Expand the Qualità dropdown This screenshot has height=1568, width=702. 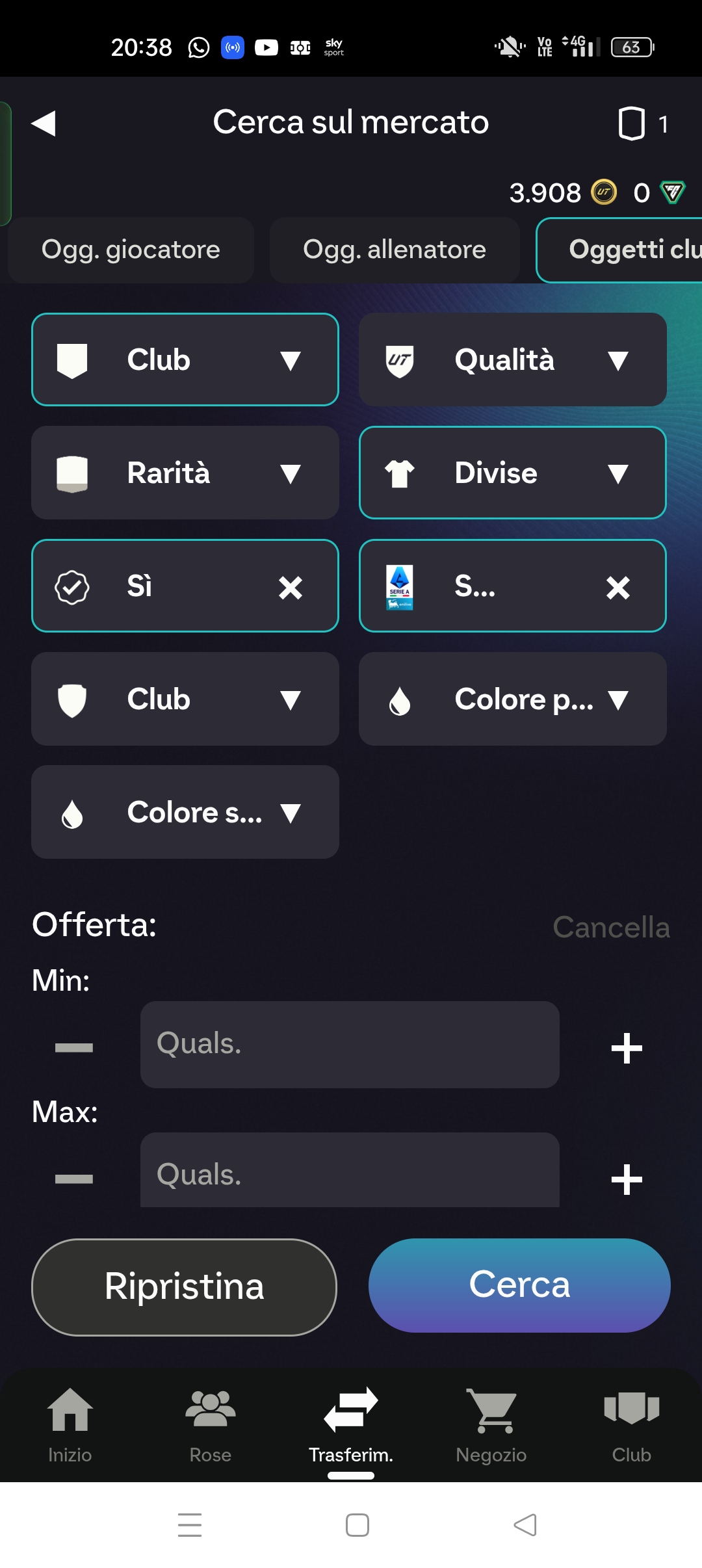point(512,359)
